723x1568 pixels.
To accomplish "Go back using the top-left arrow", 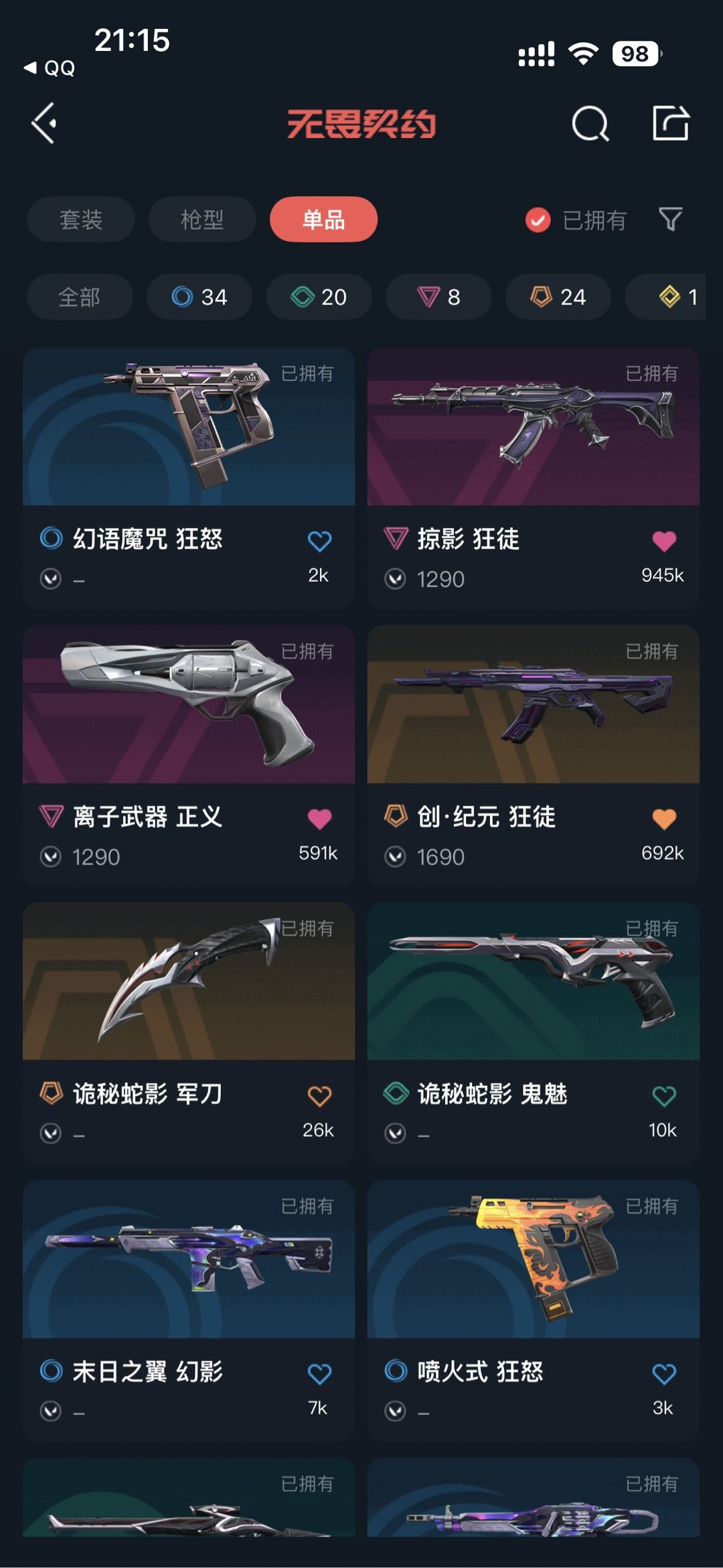I will (x=44, y=124).
